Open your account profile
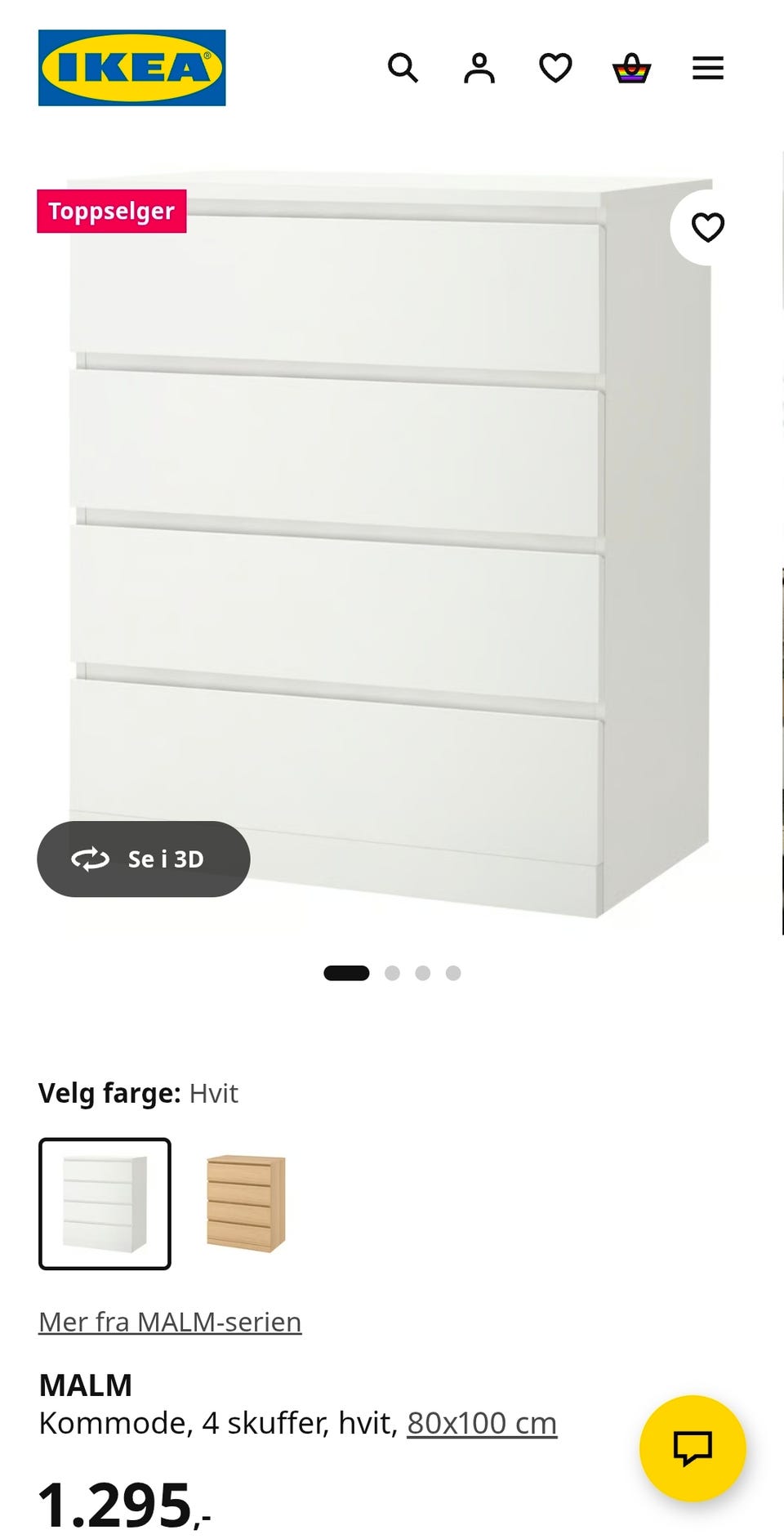Viewport: 784px width, 1539px height. tap(480, 69)
